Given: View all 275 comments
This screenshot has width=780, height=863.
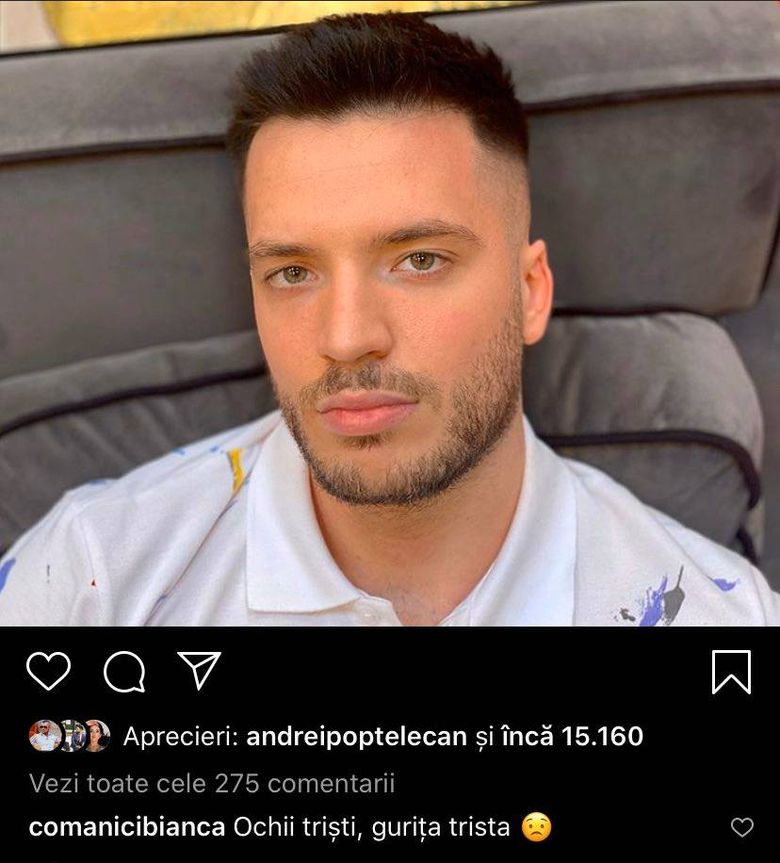Looking at the screenshot, I should [211, 783].
